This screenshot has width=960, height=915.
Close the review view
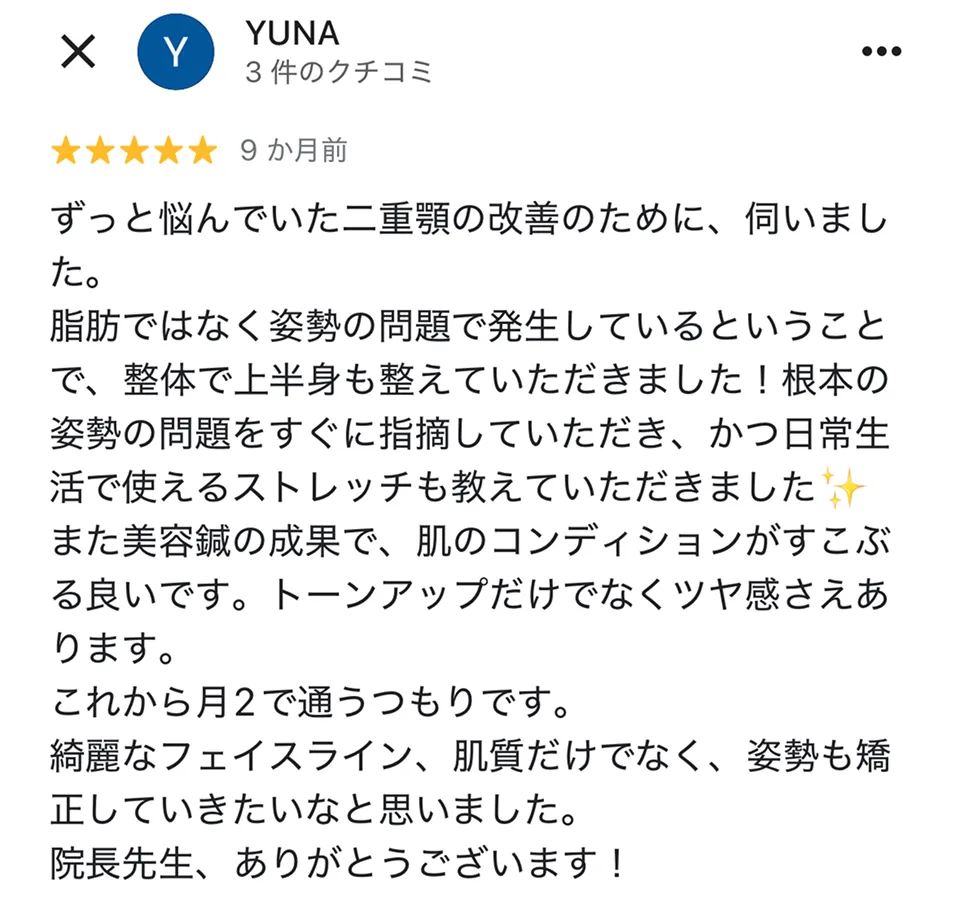tap(78, 53)
